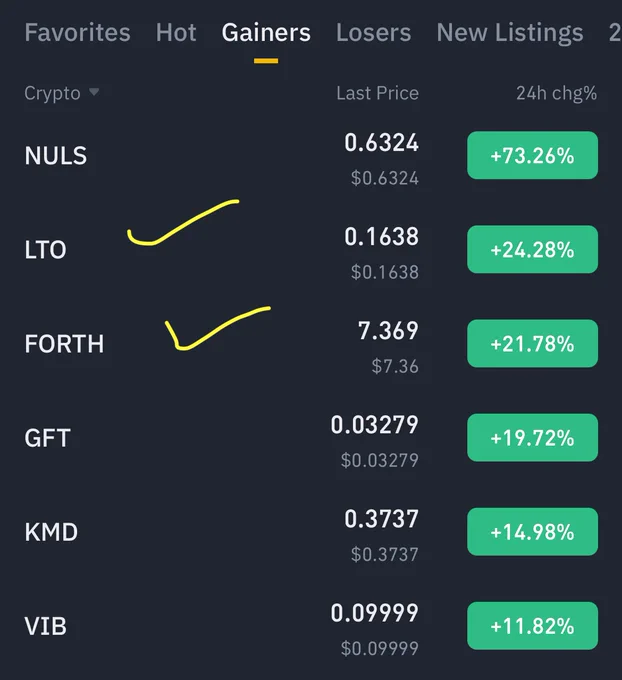Open the GFT coin row

point(311,438)
